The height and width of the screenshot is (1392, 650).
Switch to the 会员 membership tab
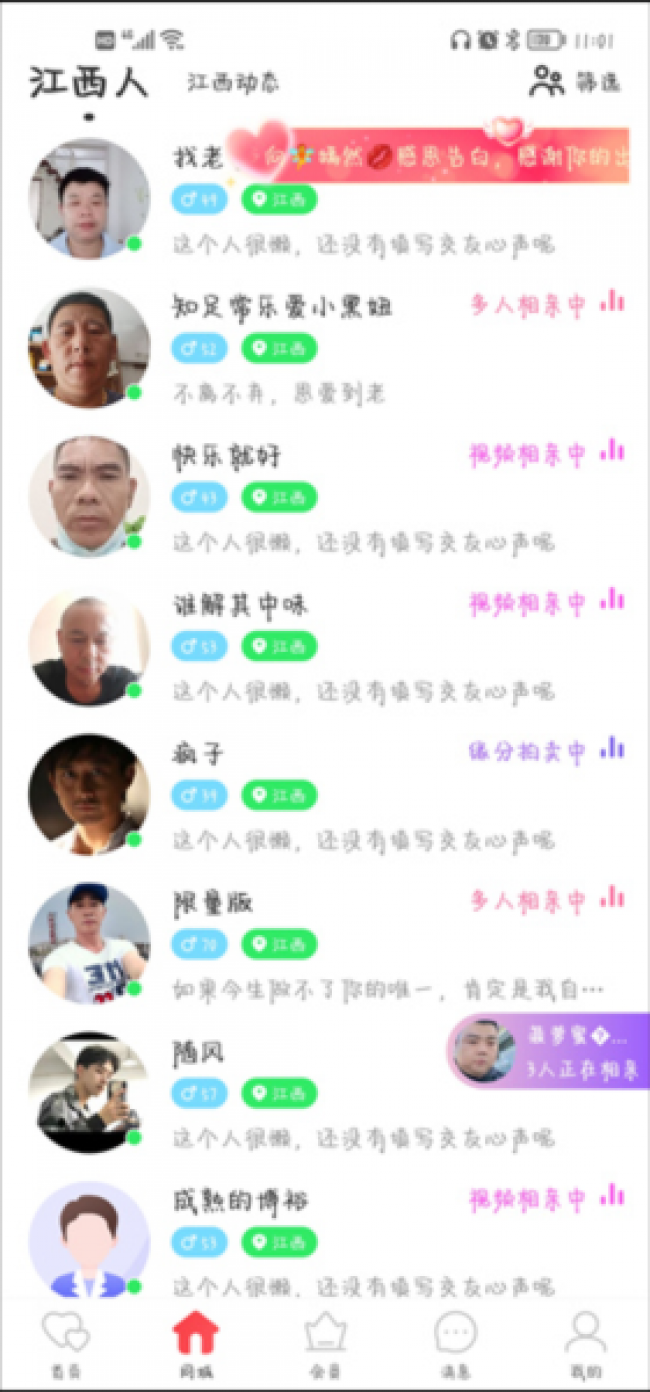click(x=325, y=1342)
